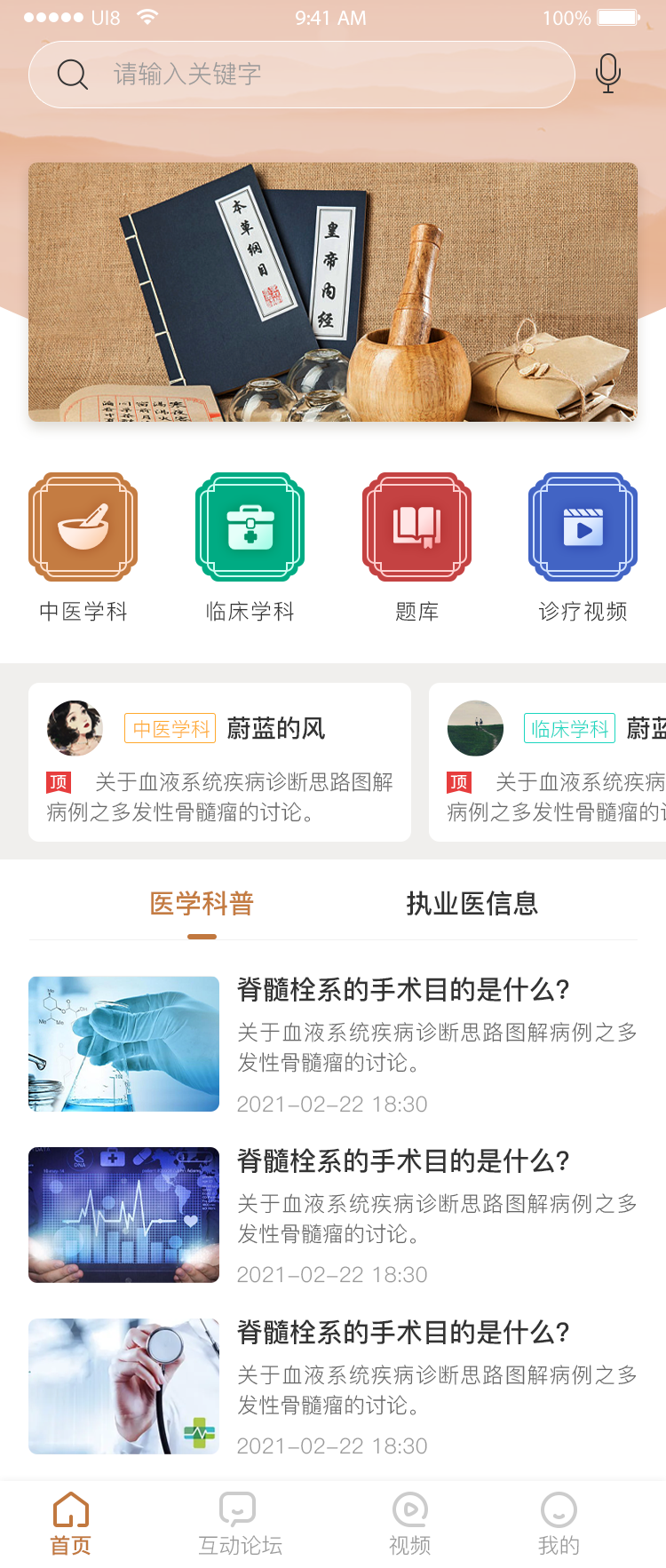This screenshot has height=1568, width=666.
Task: Open the article with the stethoscope photo
Action: point(333,1386)
